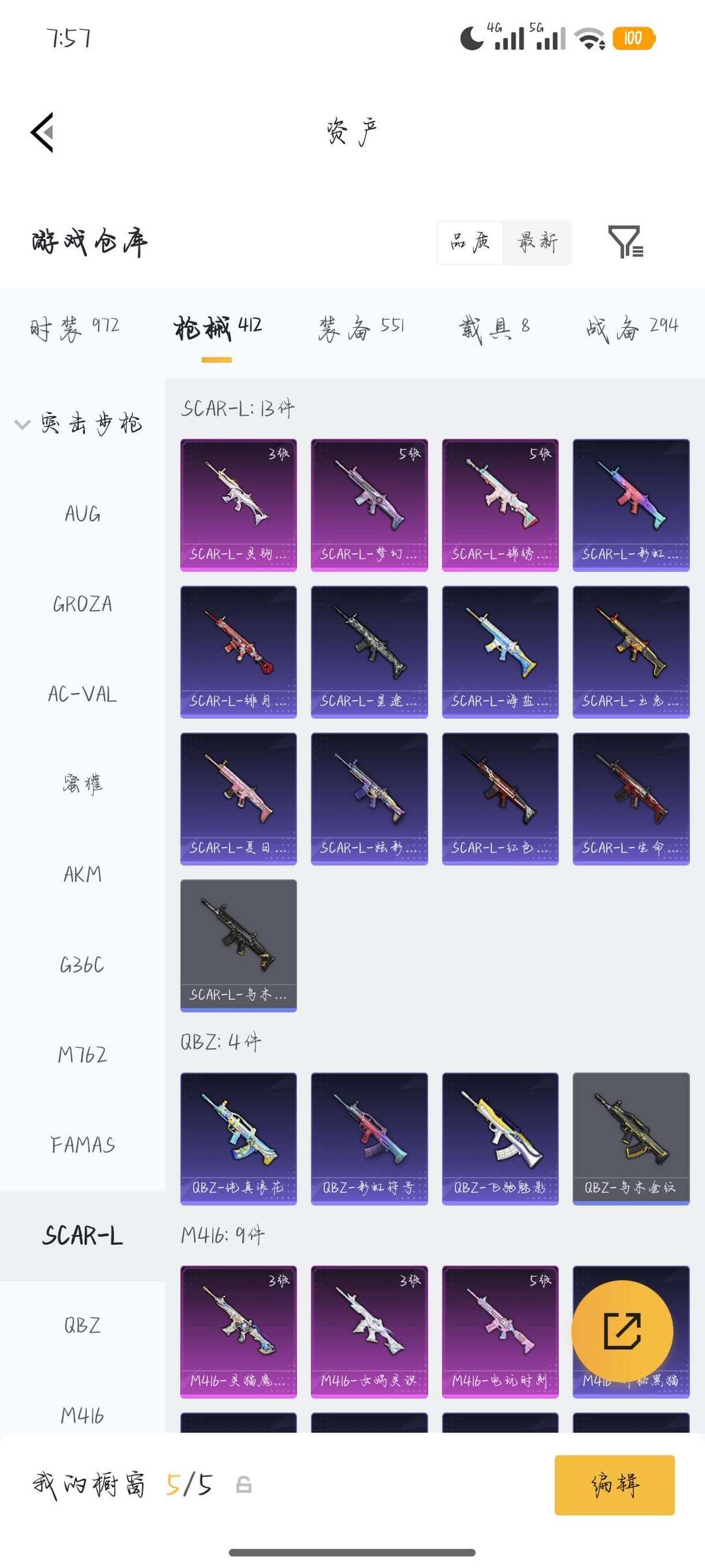
Task: Select AUG in the weapon list
Action: tap(82, 514)
